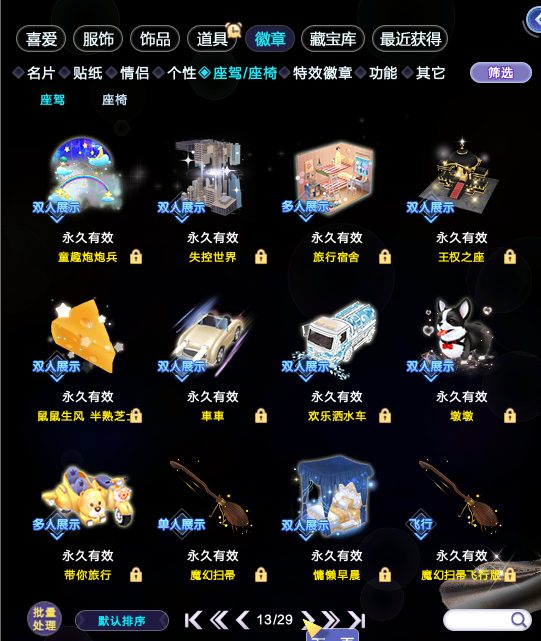Screen dimensions: 541x641
Task: Tap the search box
Action: click(x=488, y=620)
